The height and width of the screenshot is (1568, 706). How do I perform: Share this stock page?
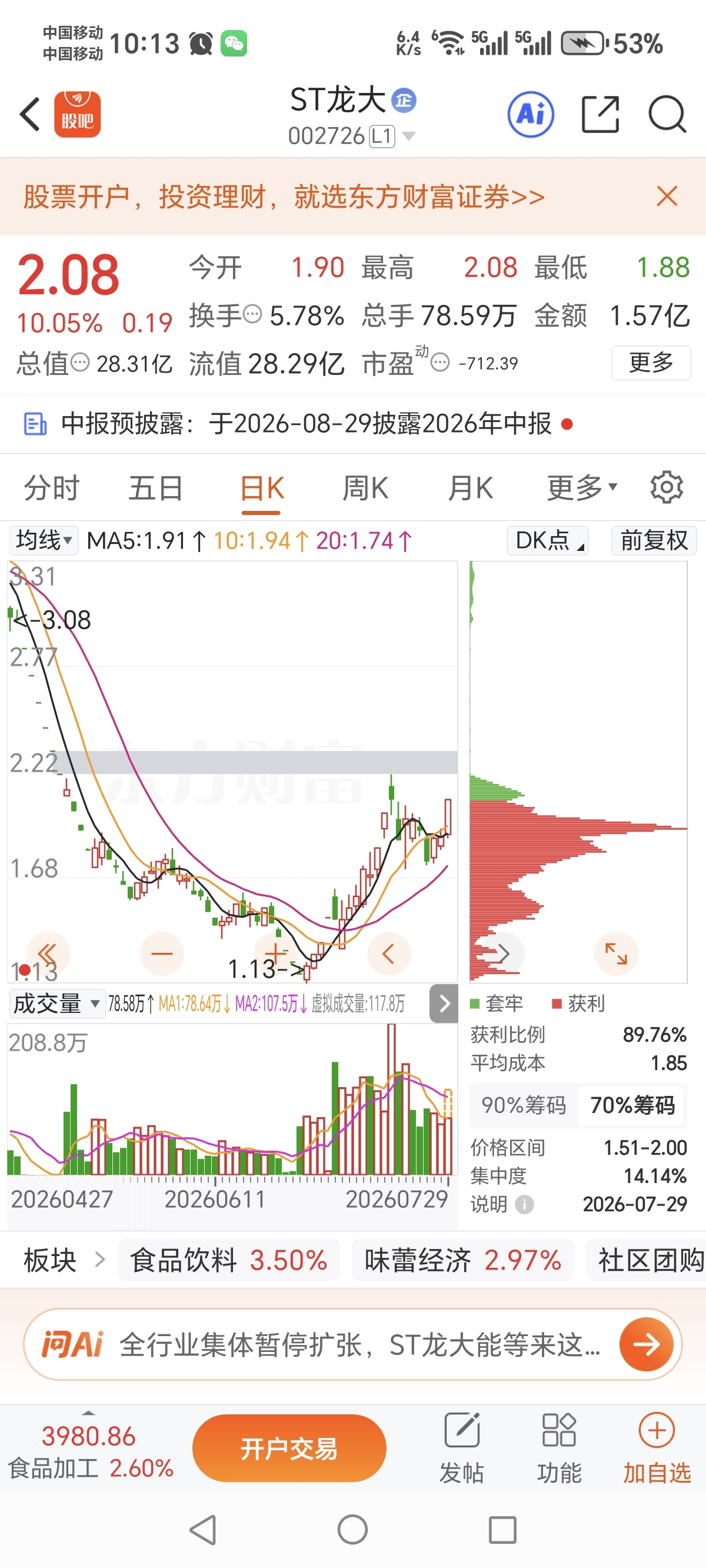click(x=600, y=114)
